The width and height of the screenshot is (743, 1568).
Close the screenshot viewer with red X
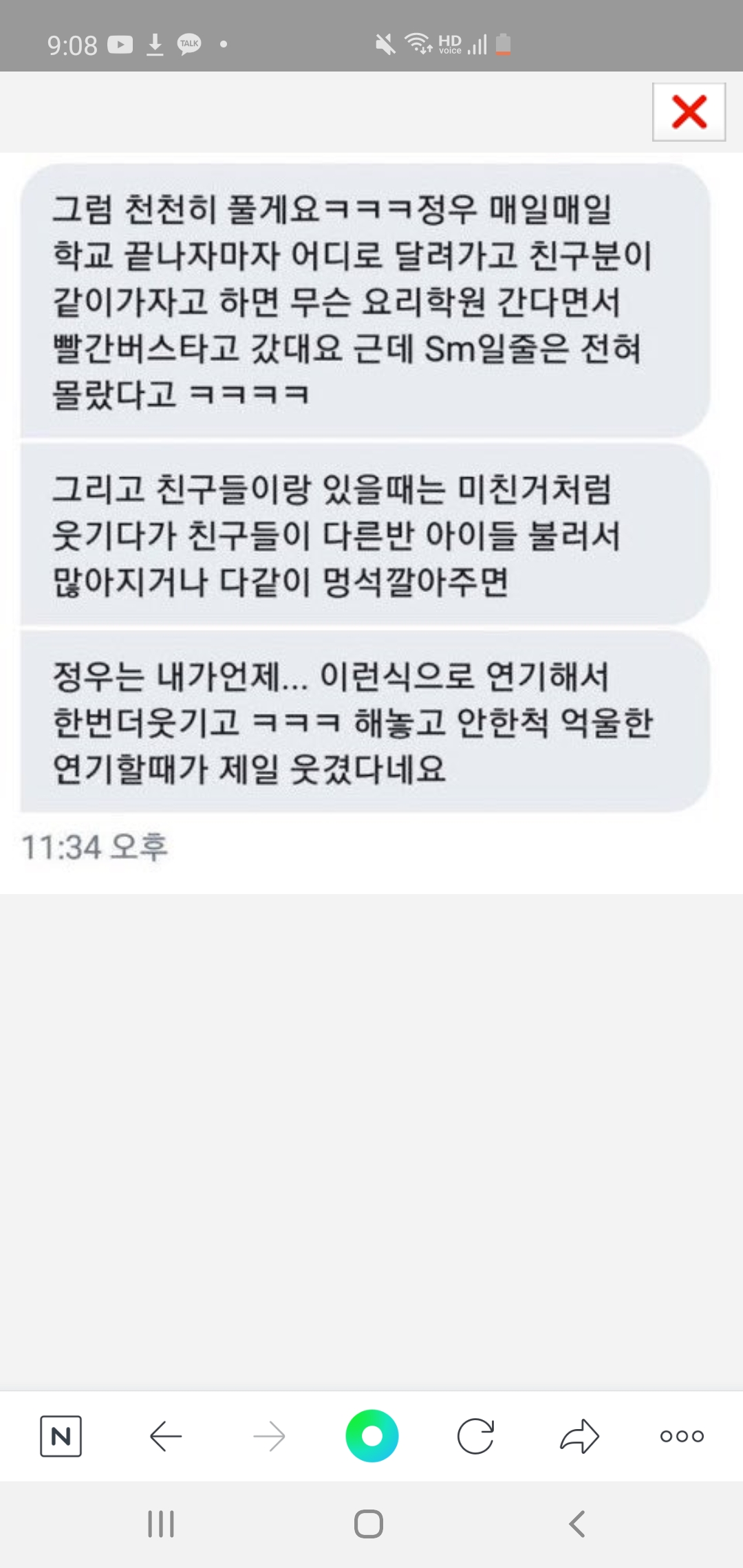point(688,112)
